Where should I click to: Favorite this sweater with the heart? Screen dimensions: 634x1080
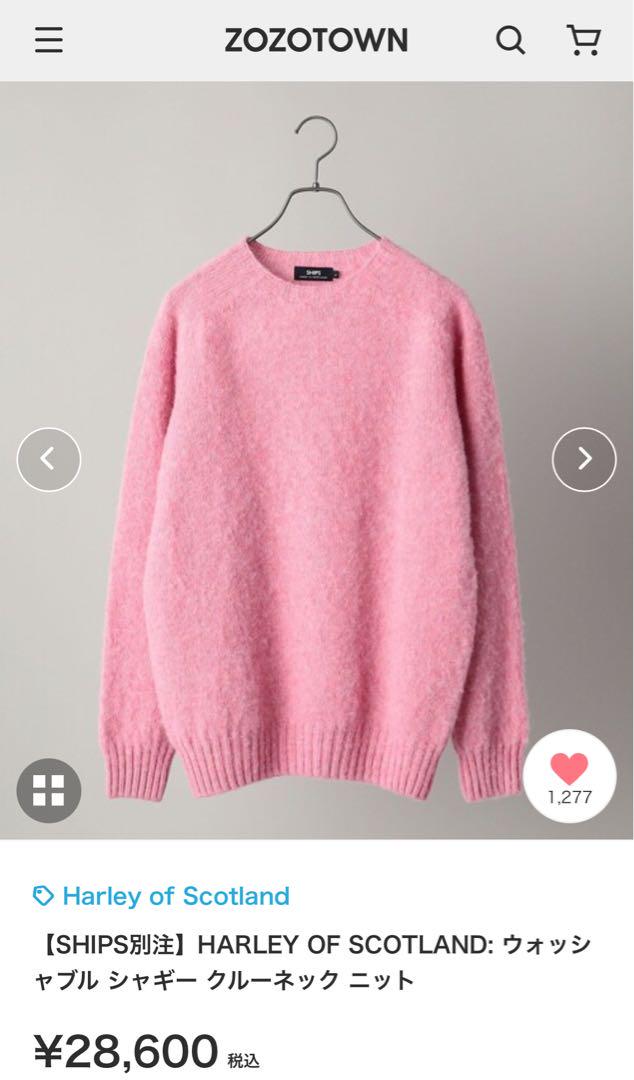569,777
